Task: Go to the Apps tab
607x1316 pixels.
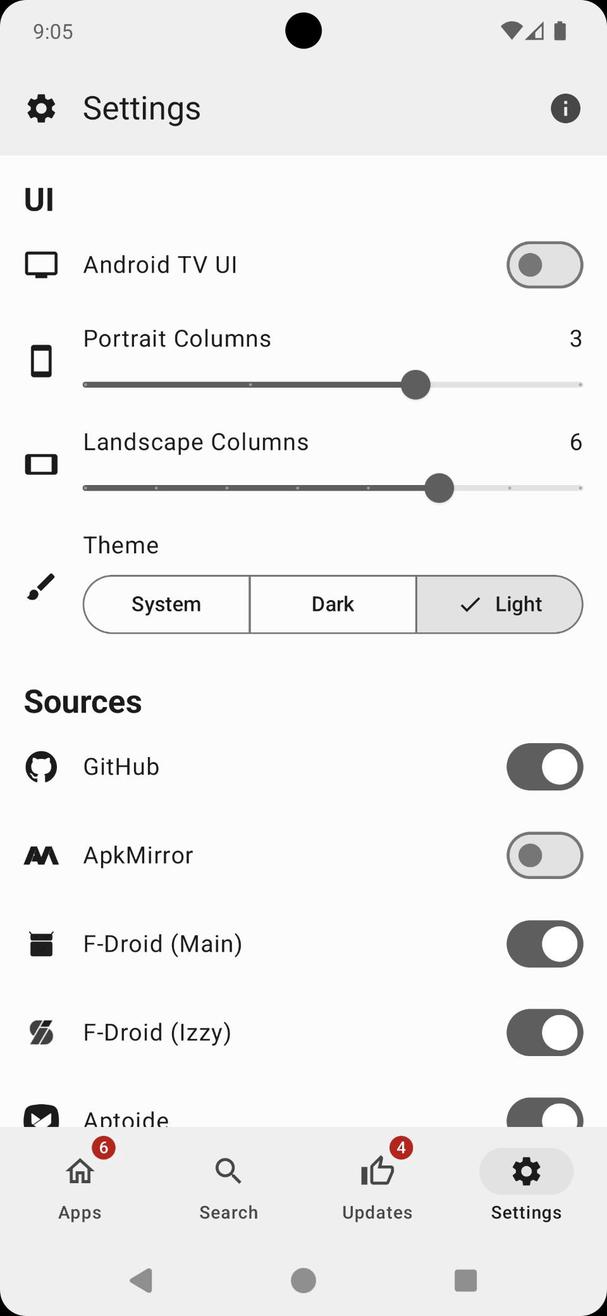Action: coord(80,1188)
